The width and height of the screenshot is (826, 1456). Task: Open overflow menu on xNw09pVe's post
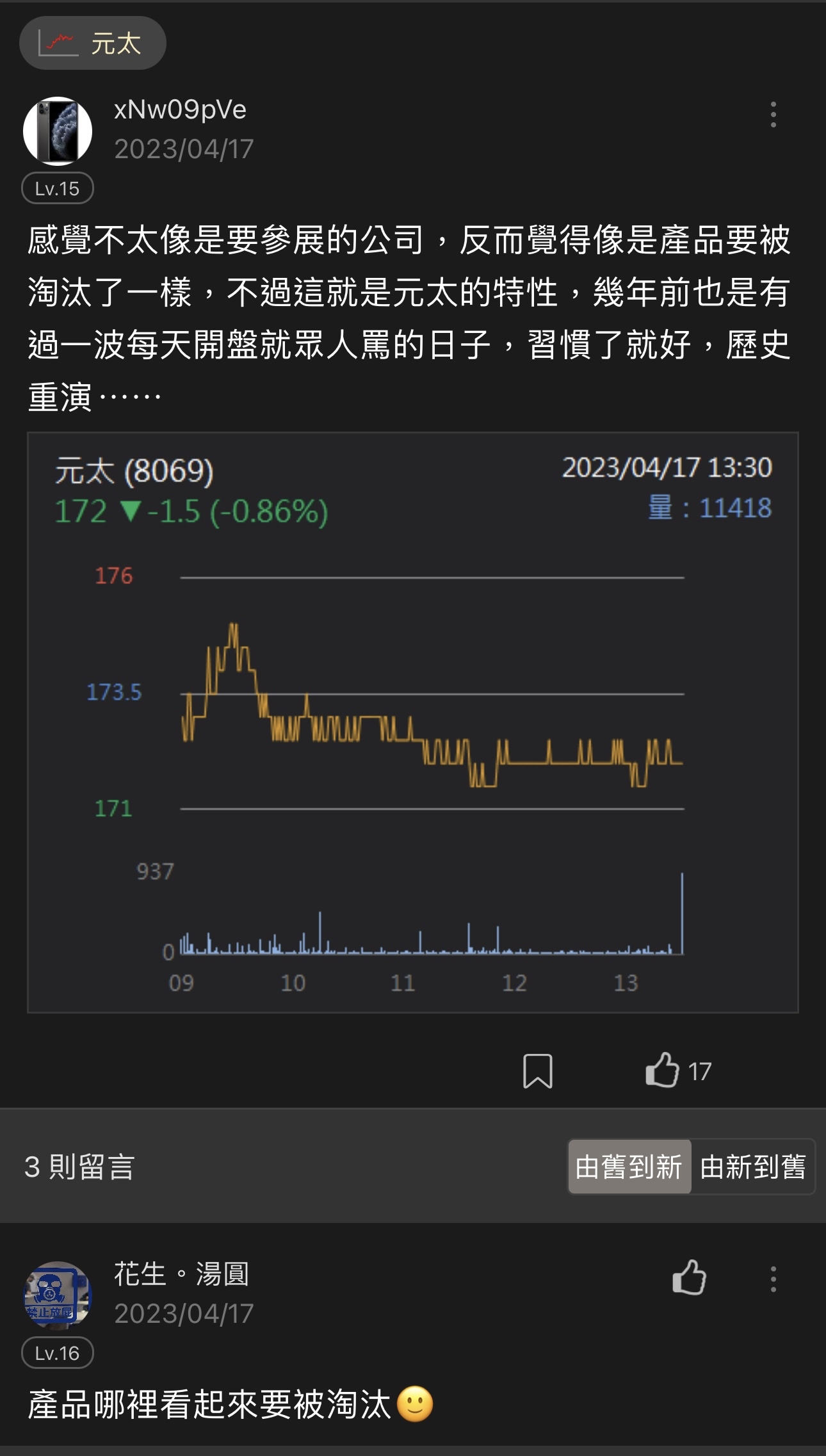(773, 115)
